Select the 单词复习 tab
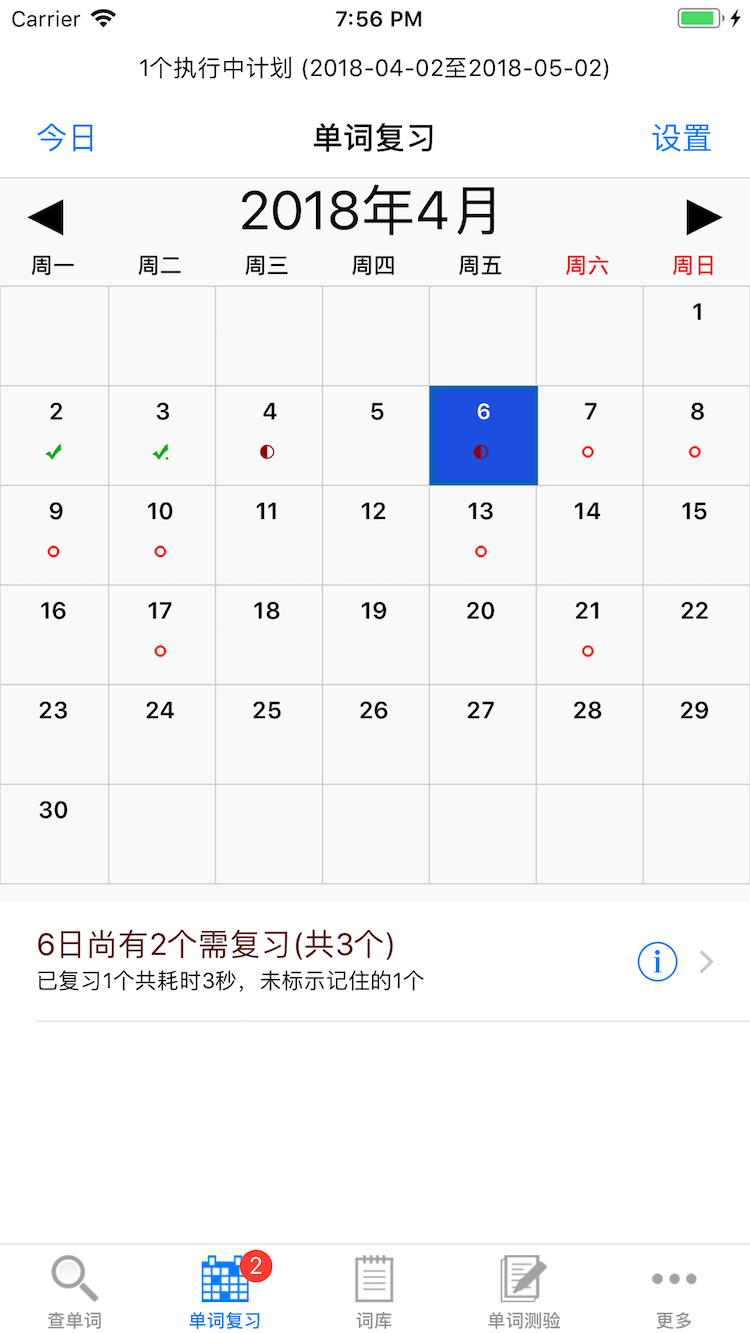 click(225, 1291)
